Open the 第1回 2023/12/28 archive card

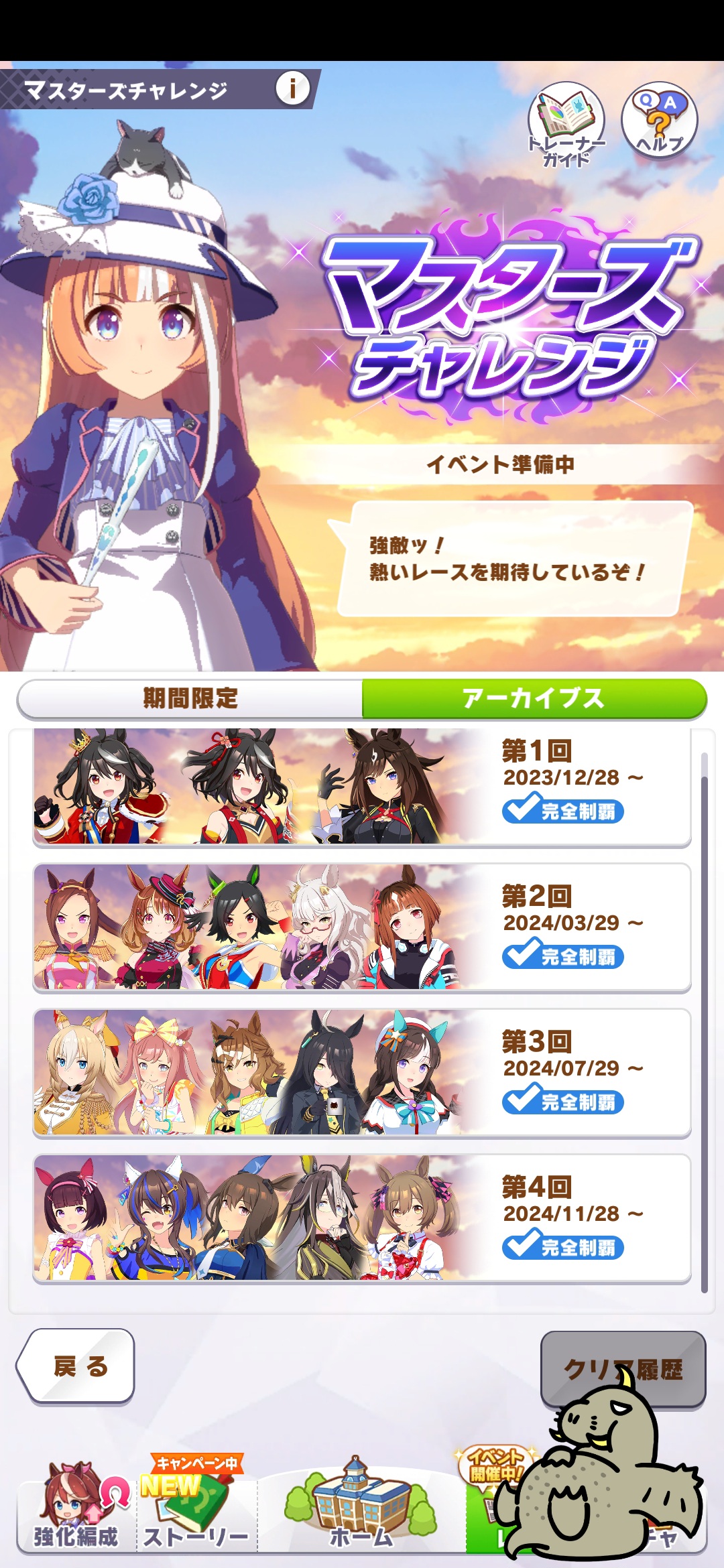pyautogui.click(x=362, y=787)
